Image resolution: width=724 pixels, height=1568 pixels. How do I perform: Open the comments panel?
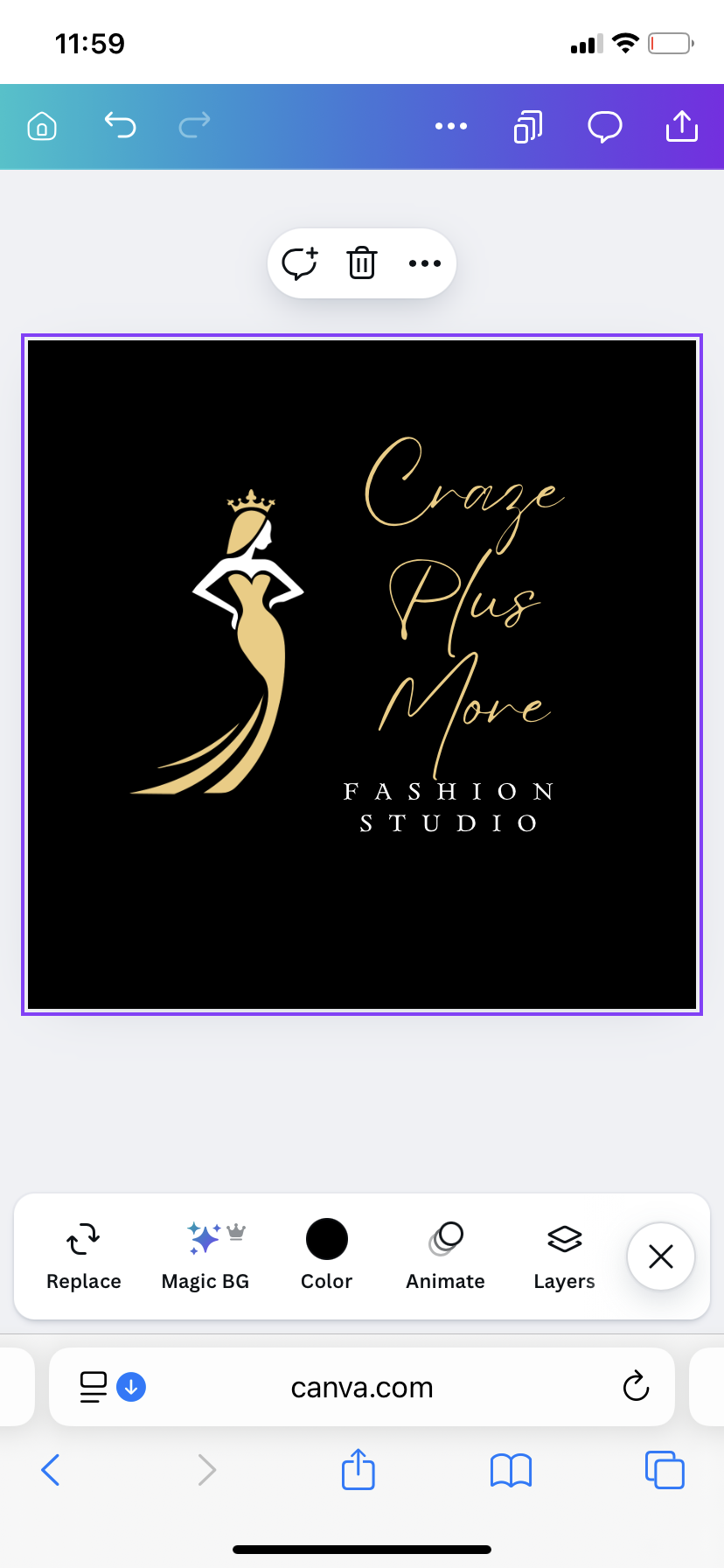[x=604, y=127]
